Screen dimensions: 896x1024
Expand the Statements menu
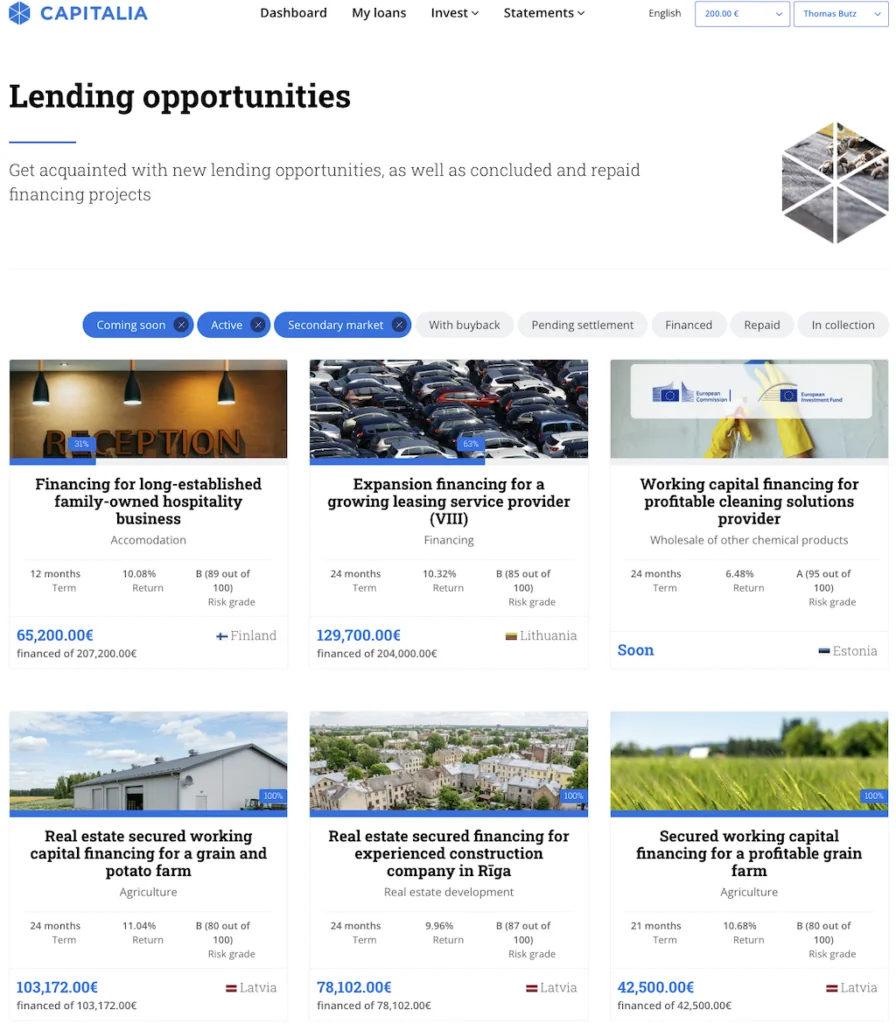point(544,13)
